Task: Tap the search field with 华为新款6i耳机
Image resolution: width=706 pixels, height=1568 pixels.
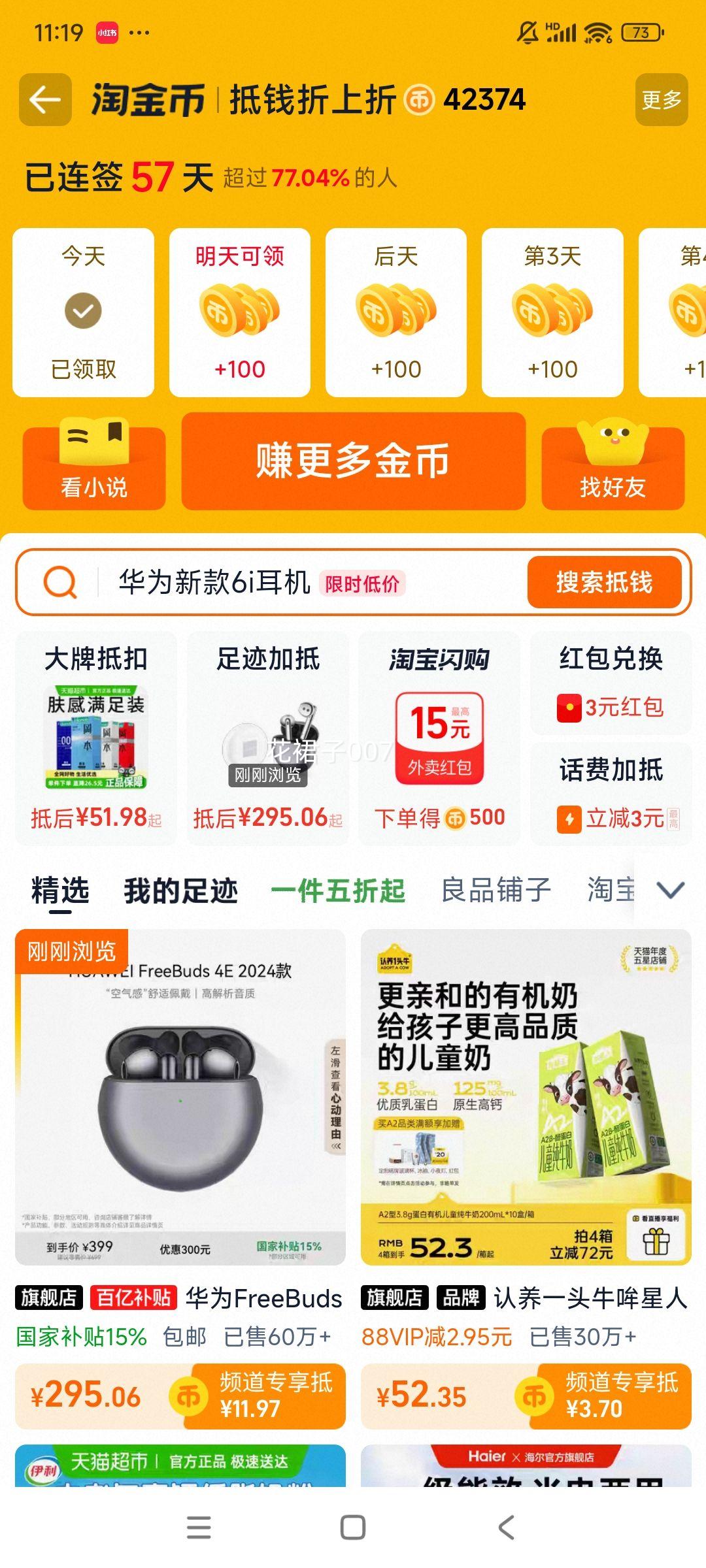Action: click(x=261, y=582)
